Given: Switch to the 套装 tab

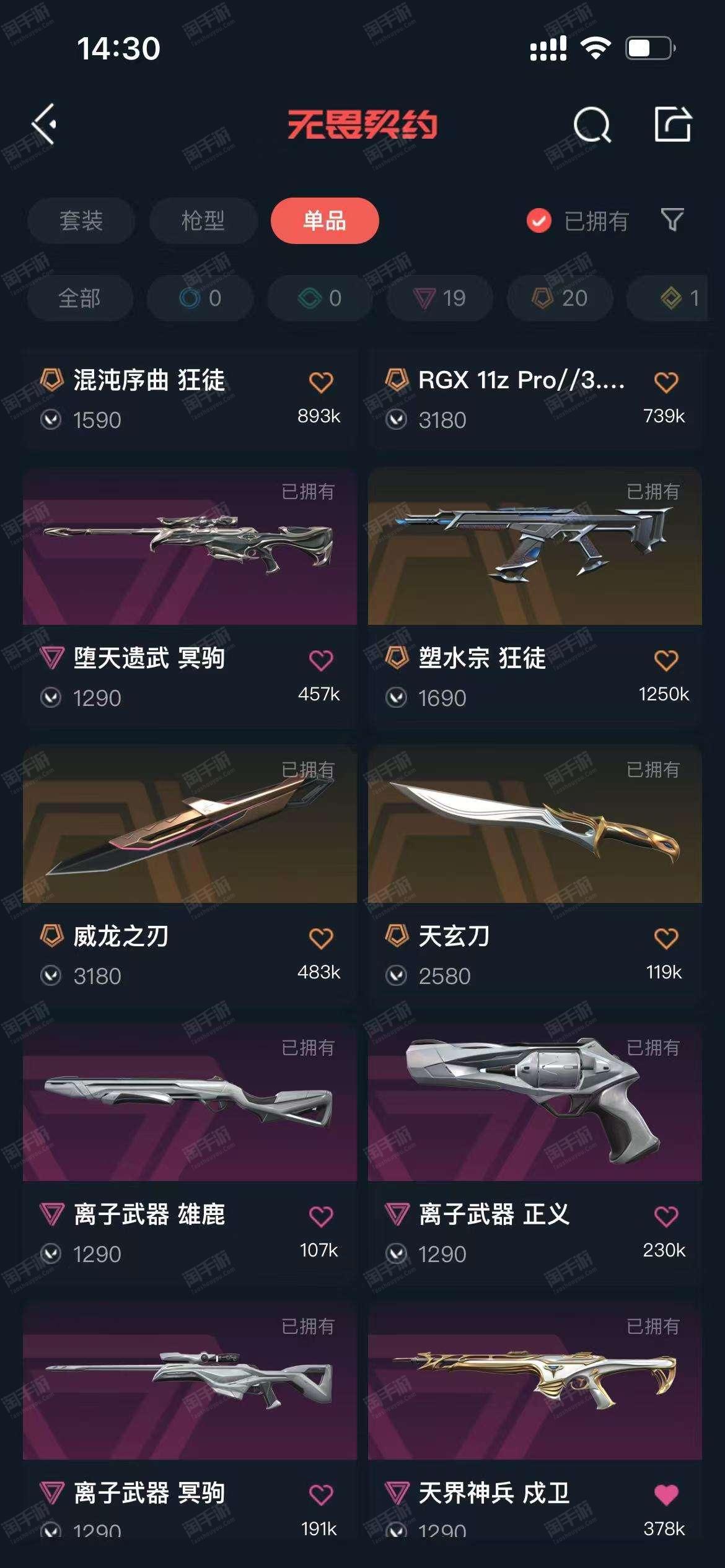Looking at the screenshot, I should coord(81,220).
